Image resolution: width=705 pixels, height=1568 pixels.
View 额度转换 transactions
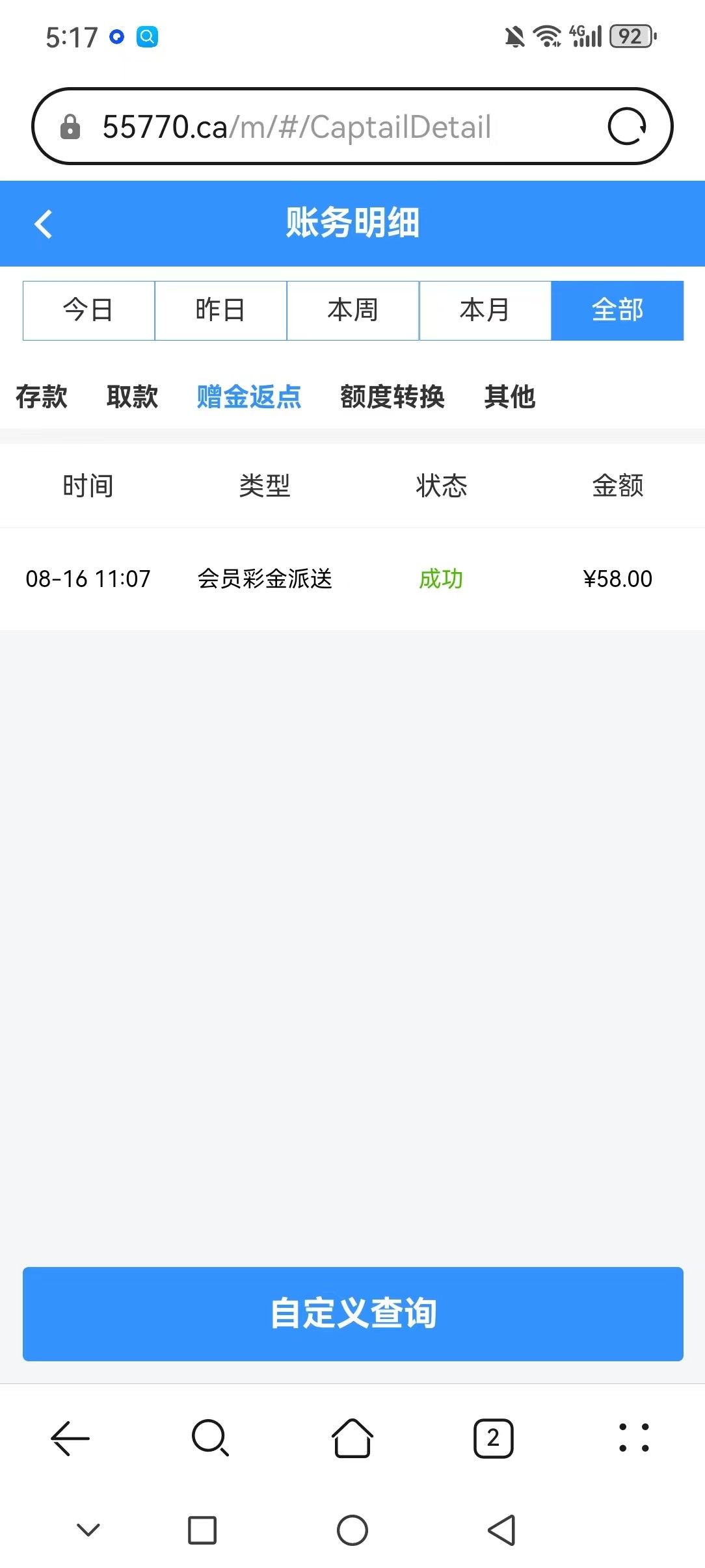pyautogui.click(x=392, y=397)
